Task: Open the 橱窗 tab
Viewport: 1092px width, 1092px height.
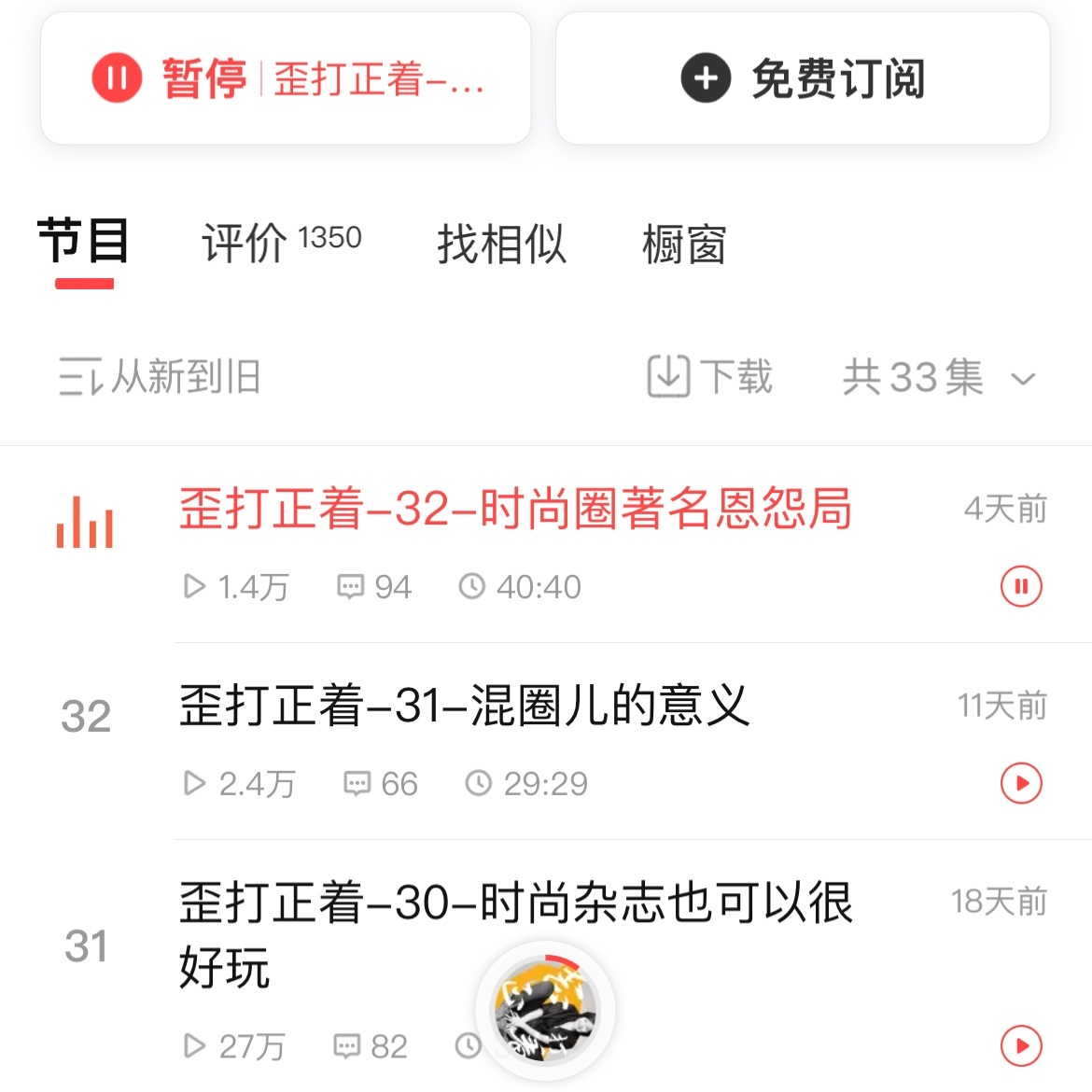Action: [684, 244]
